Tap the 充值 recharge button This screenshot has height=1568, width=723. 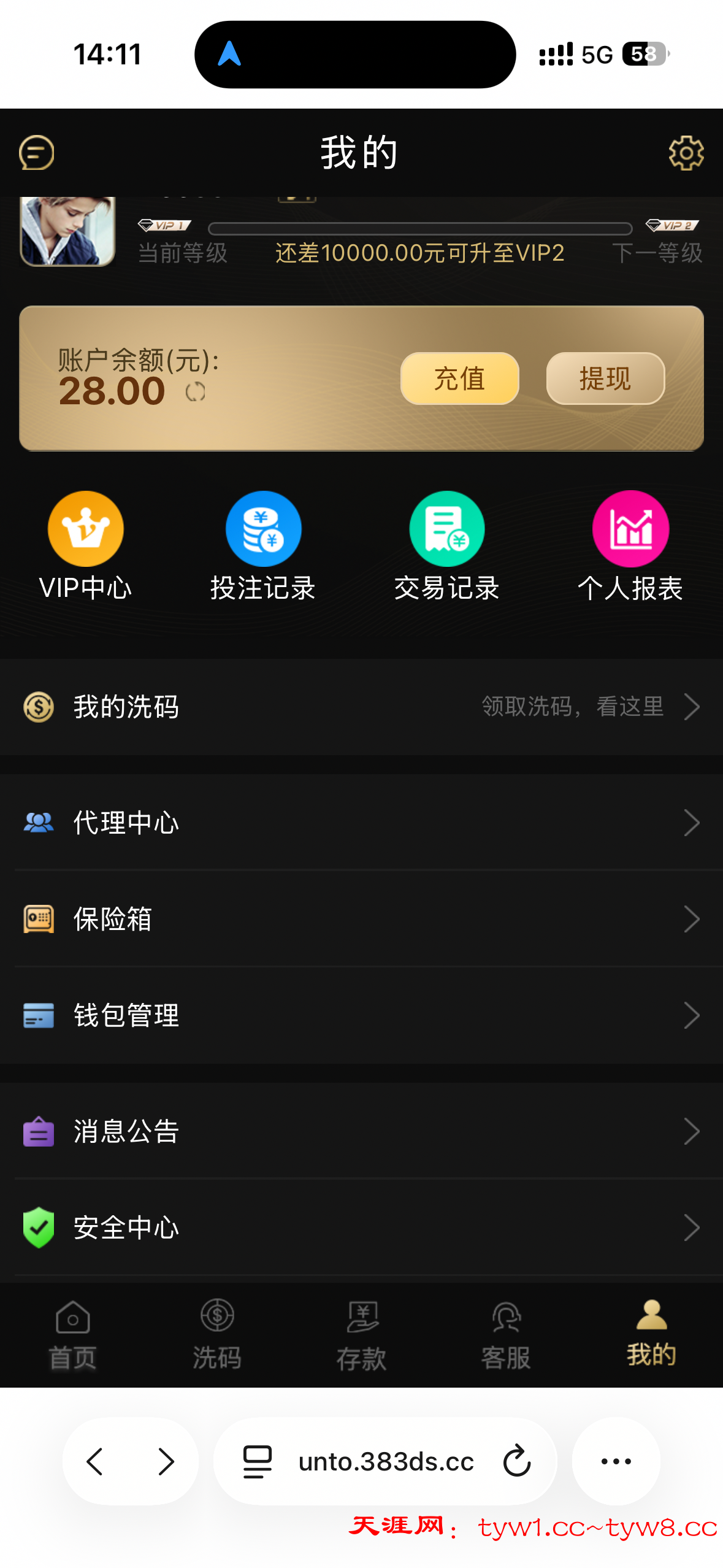coord(459,379)
